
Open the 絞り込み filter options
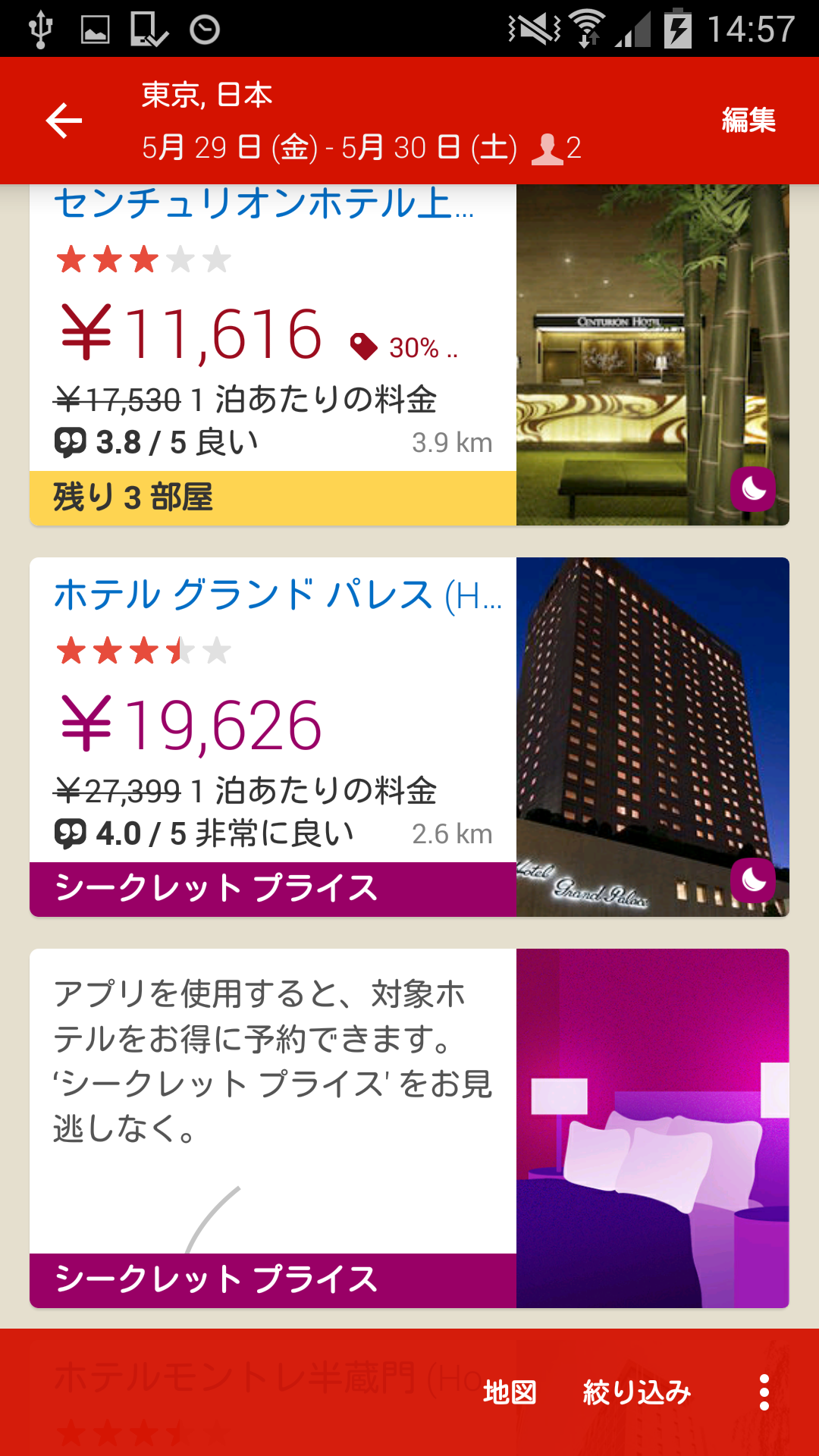click(x=636, y=1392)
